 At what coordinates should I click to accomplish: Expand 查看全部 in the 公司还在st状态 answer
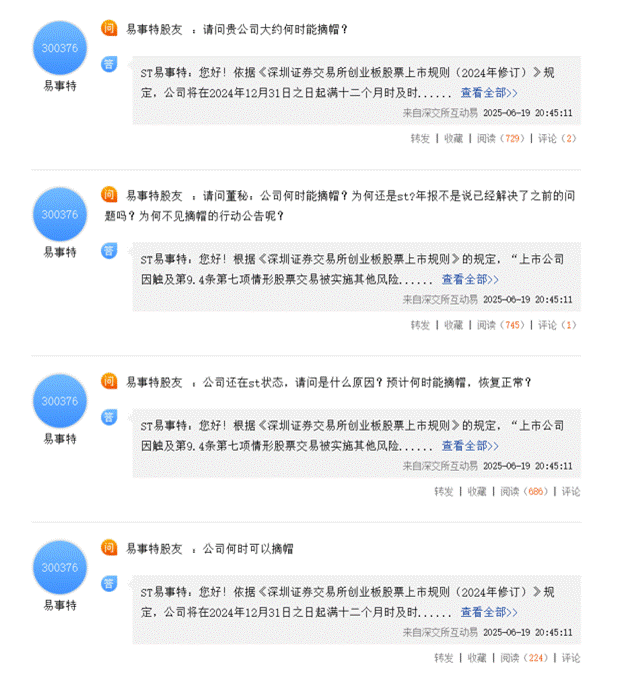[x=470, y=446]
